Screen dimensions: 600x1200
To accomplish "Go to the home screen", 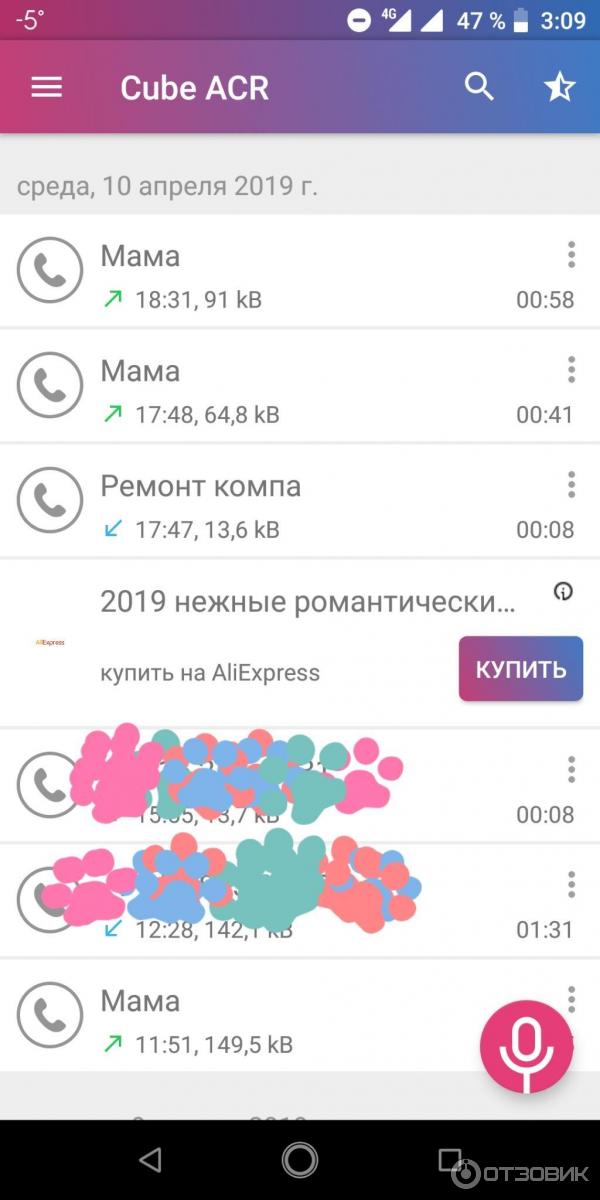I will [300, 1159].
